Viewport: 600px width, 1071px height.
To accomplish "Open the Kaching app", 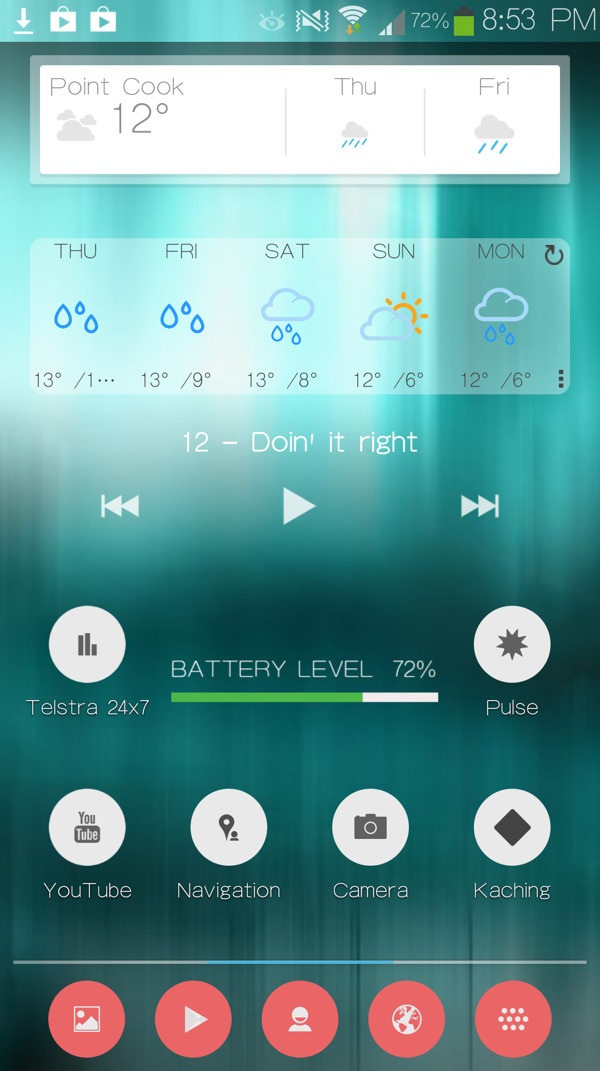I will point(511,828).
